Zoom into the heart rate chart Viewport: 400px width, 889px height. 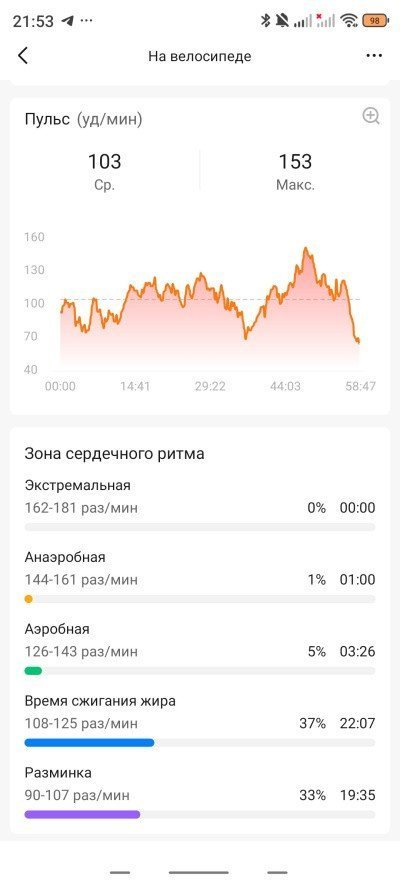tap(371, 116)
